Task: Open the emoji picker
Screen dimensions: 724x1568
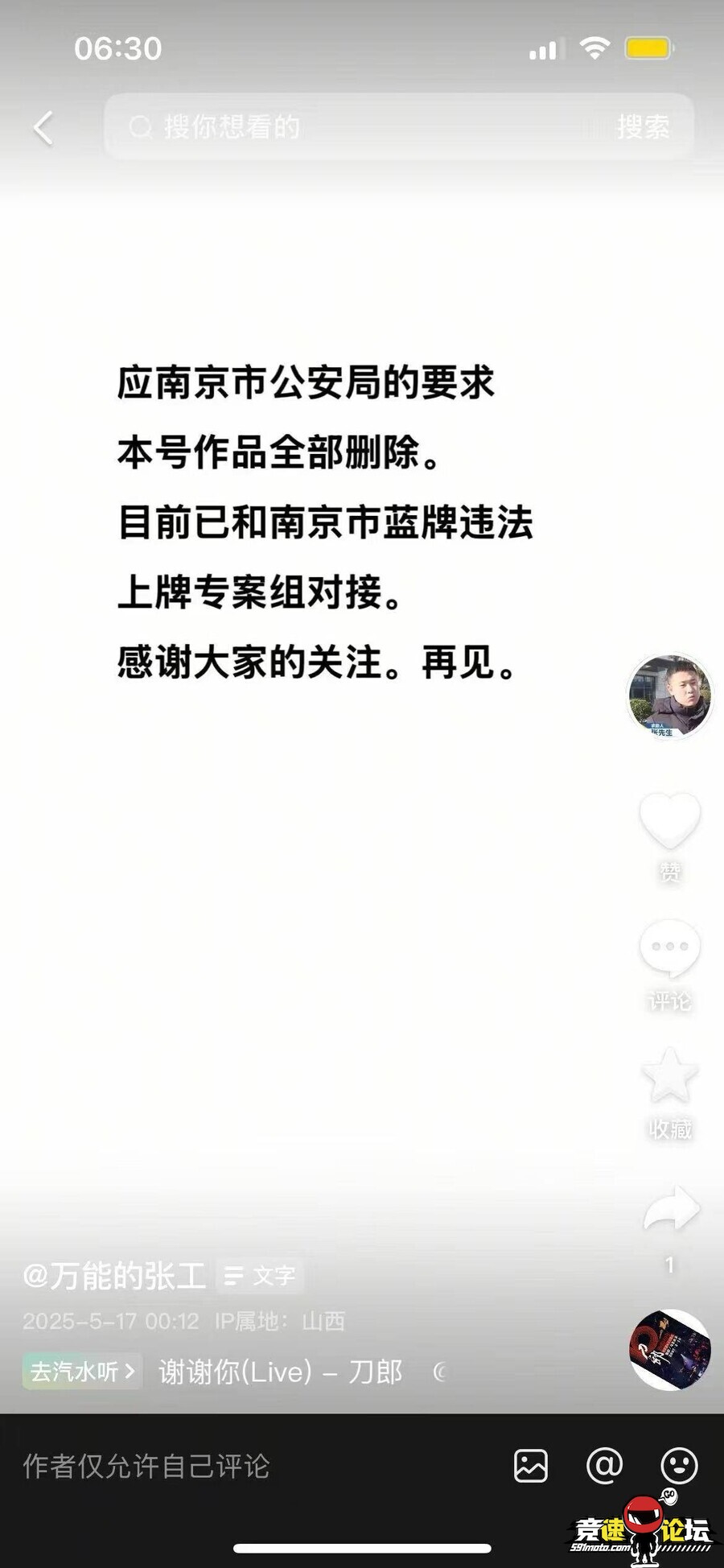Action: click(678, 1466)
